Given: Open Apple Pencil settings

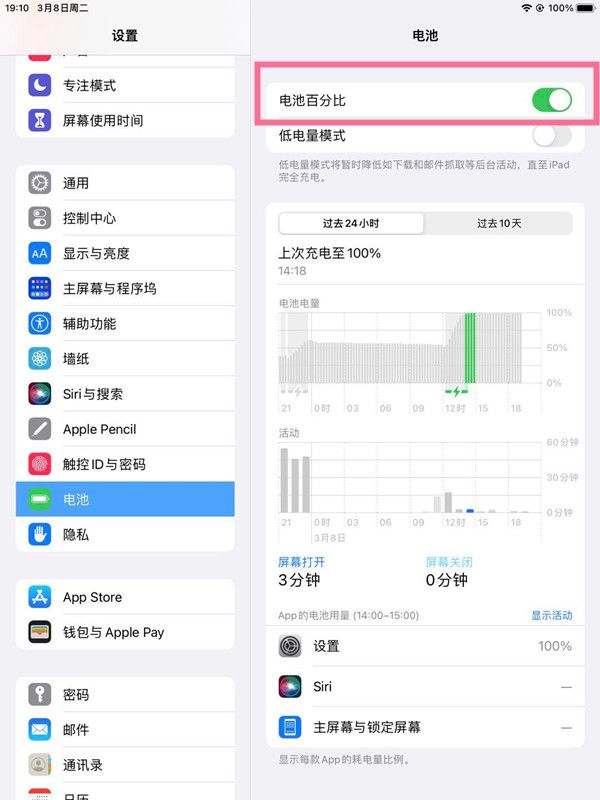Looking at the screenshot, I should pos(125,429).
